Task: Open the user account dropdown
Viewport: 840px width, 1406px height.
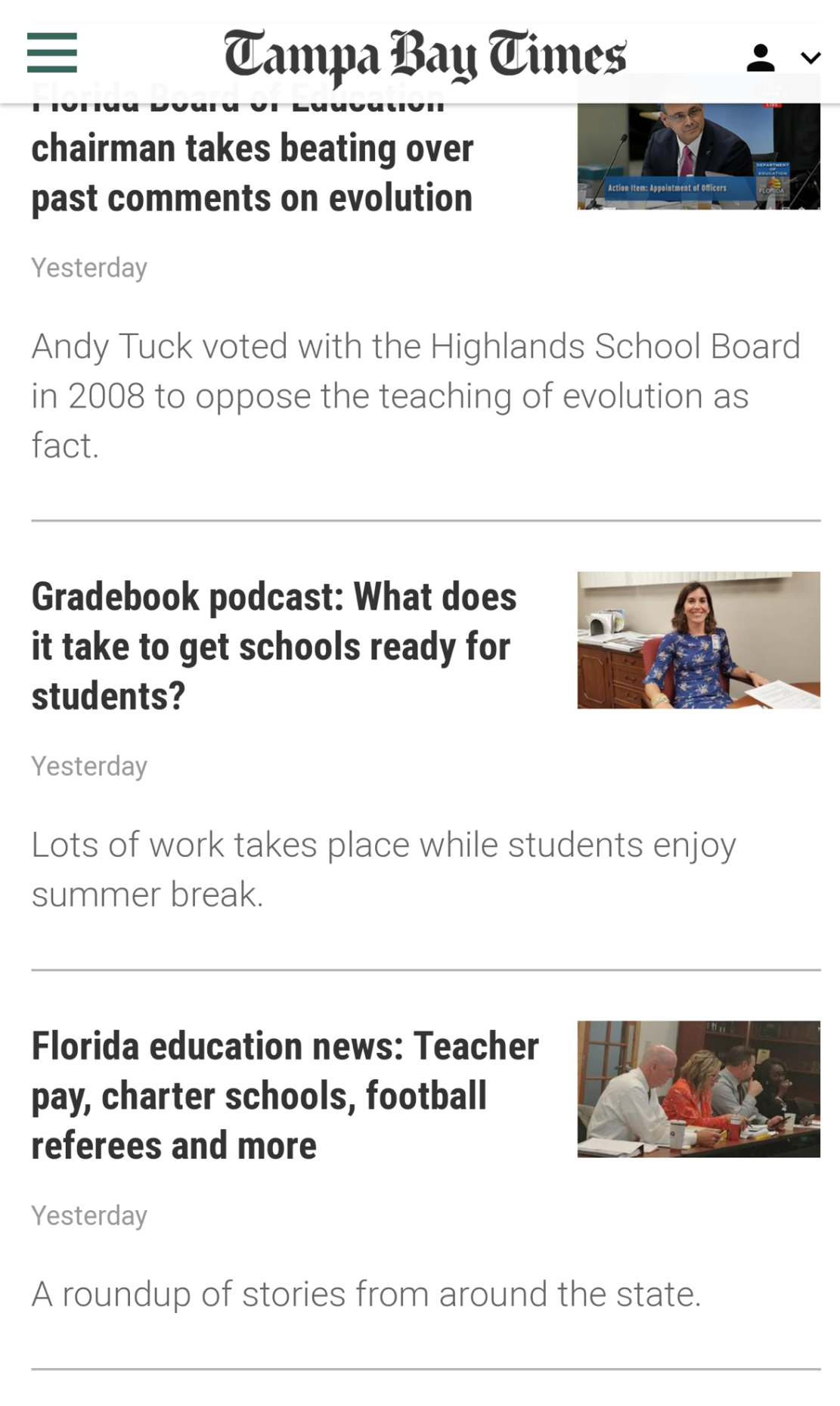Action: click(x=782, y=57)
